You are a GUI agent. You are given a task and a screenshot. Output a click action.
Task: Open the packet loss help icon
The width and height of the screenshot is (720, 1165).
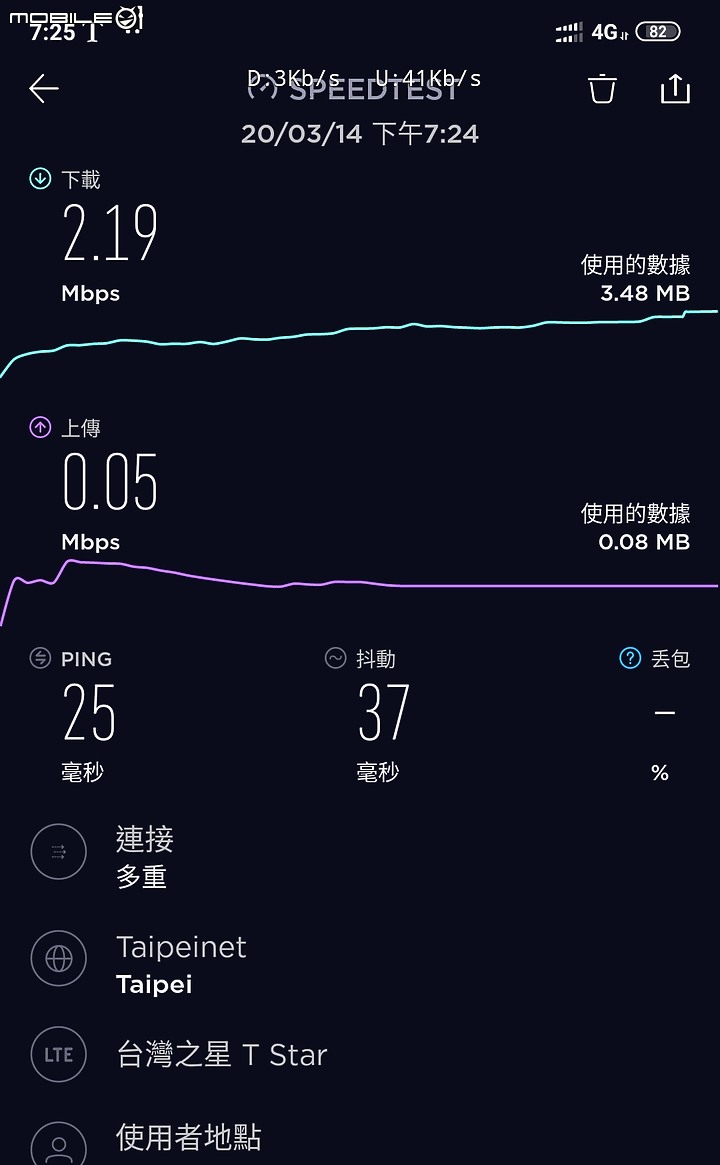[x=630, y=658]
